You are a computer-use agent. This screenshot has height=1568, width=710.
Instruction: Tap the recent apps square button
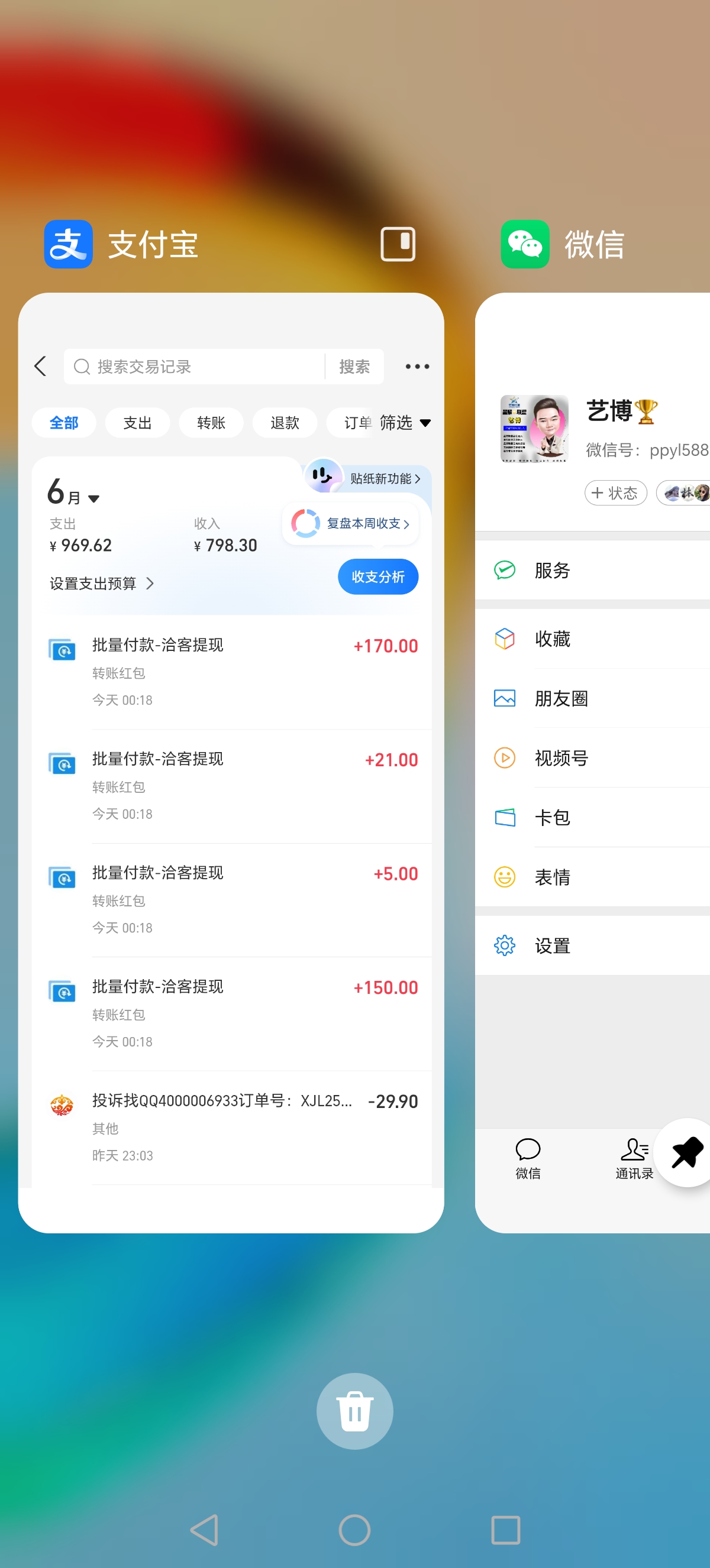(505, 1530)
